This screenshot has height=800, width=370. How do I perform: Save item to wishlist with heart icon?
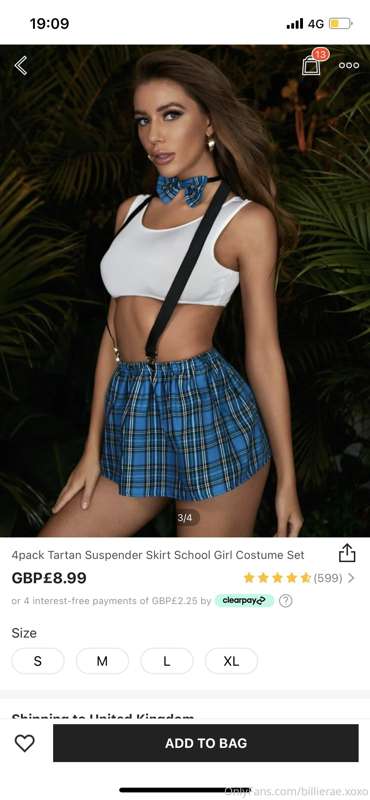tap(24, 743)
